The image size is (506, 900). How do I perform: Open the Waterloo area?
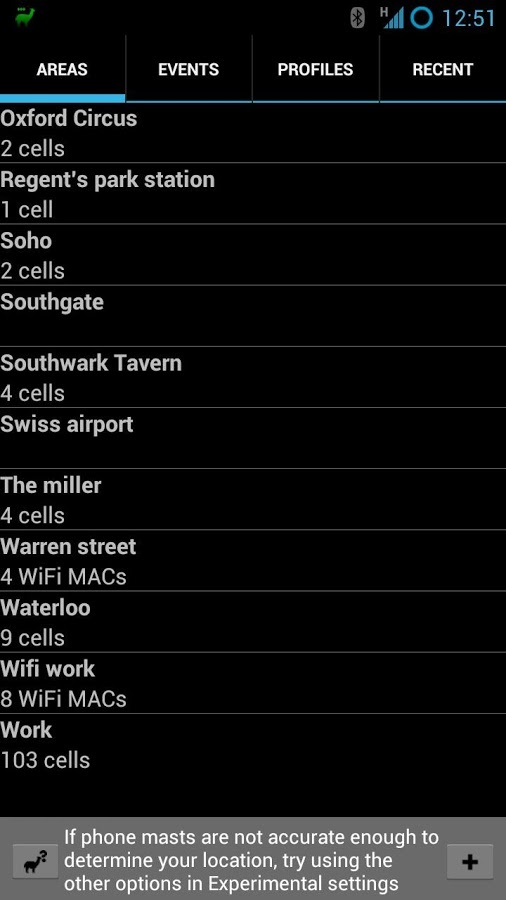[x=253, y=622]
